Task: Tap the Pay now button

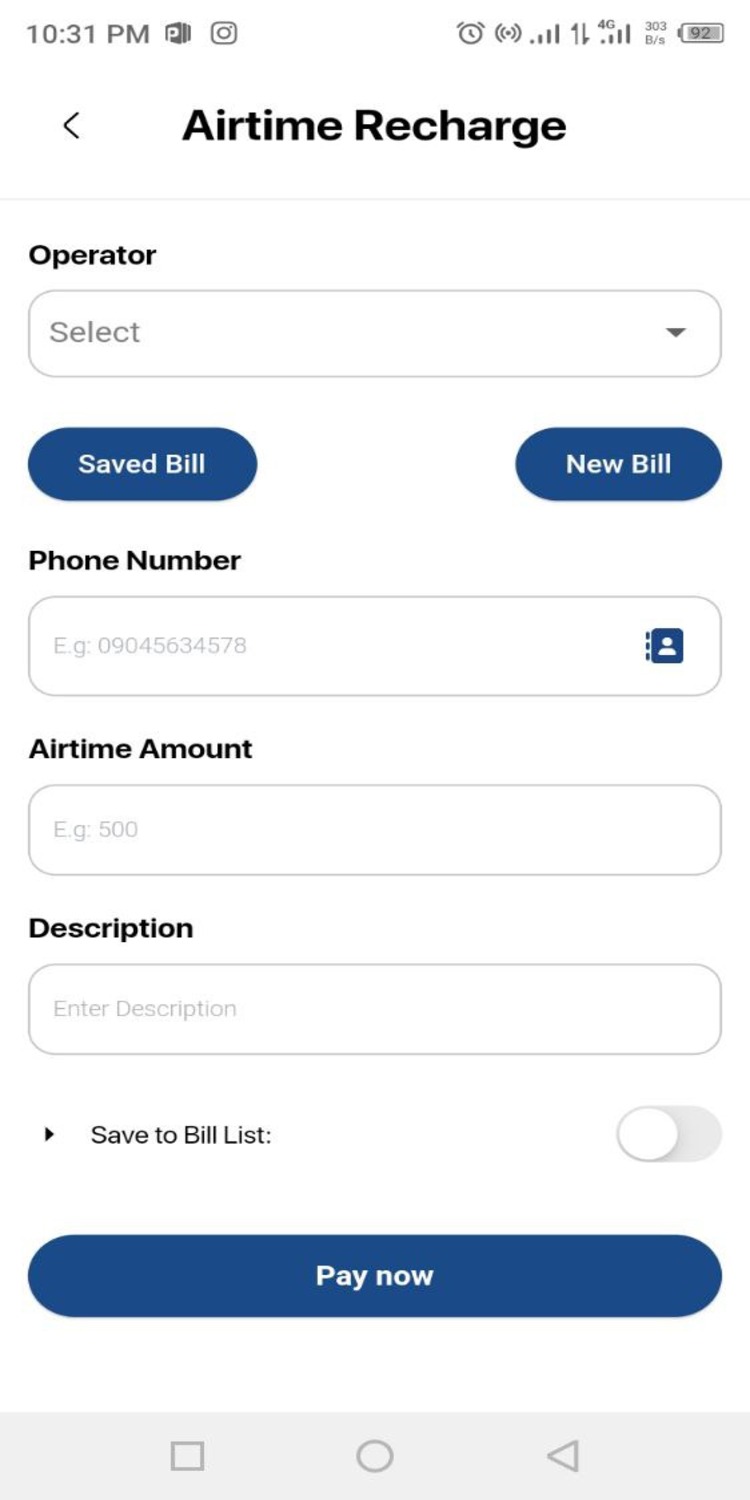Action: point(374,1276)
